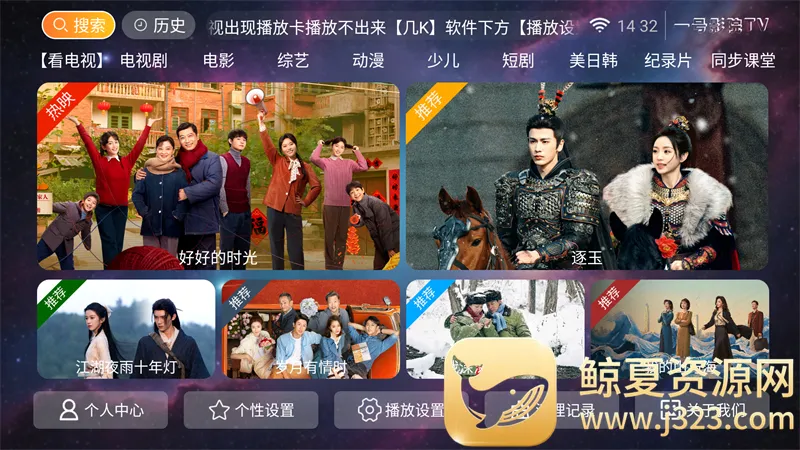Open the 江湖夜雨十年灯 card
The height and width of the screenshot is (450, 800).
(x=126, y=329)
